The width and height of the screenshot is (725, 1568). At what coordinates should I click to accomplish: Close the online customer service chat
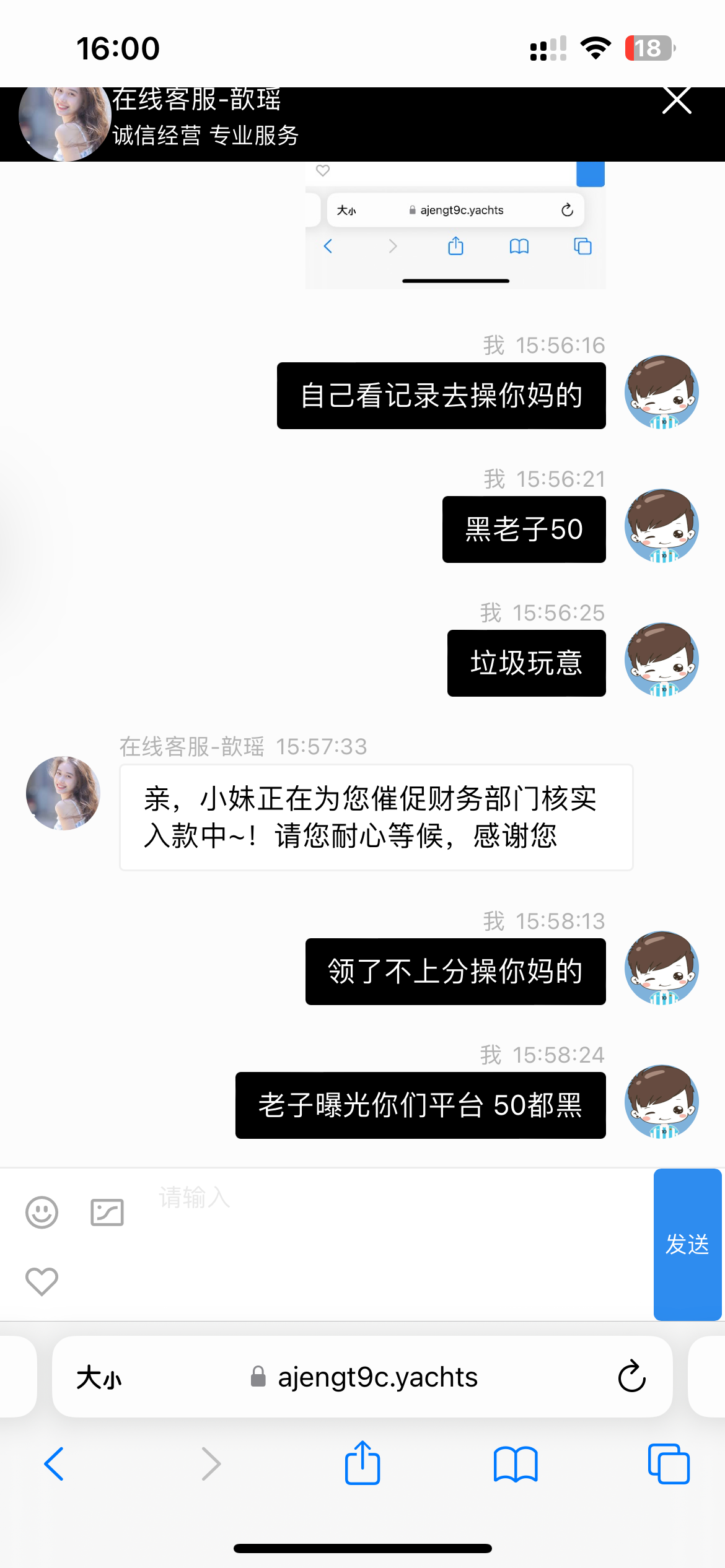pos(676,100)
